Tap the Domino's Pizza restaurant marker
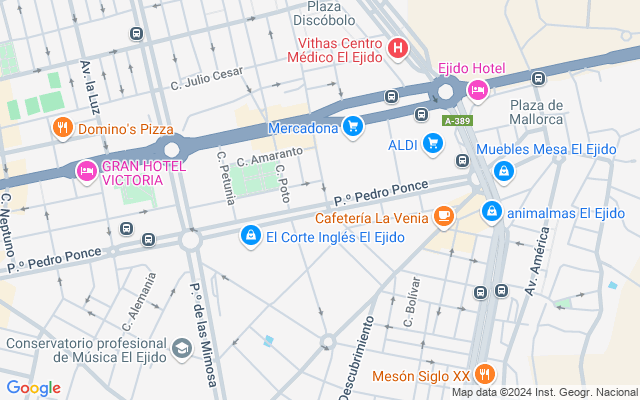Screen dimensions: 640x400 point(62,128)
